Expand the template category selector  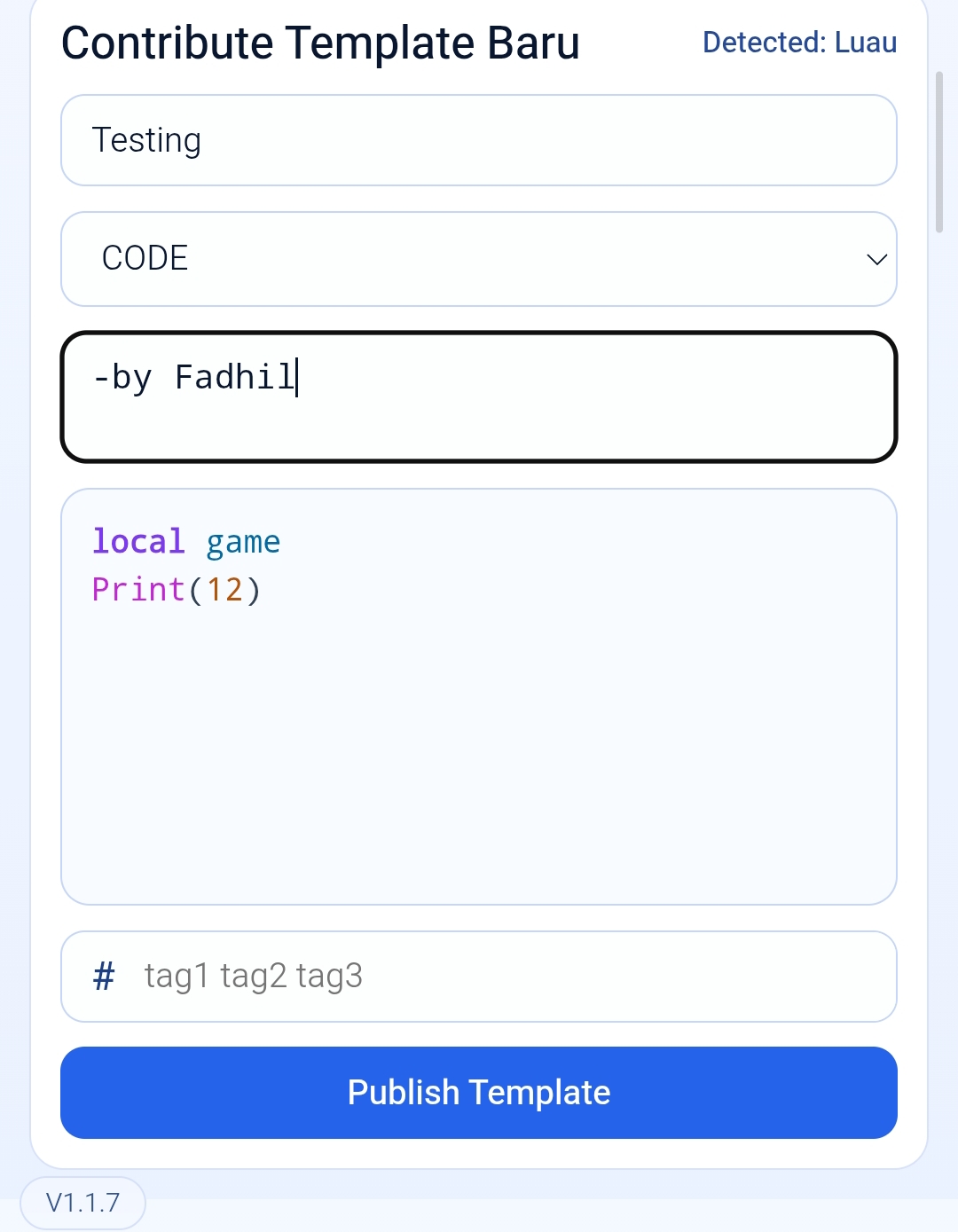(479, 259)
